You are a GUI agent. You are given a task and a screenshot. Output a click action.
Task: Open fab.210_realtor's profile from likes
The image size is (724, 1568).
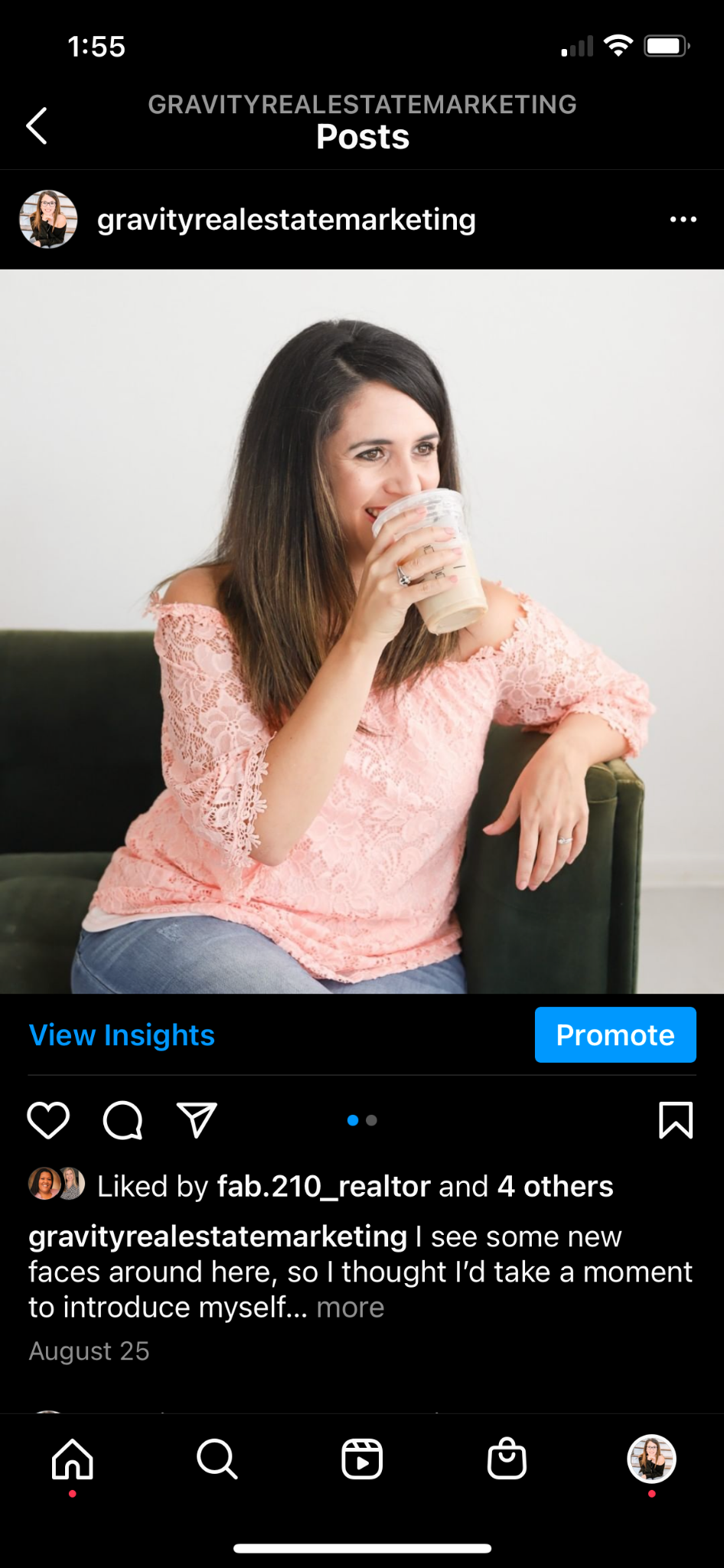point(324,1187)
